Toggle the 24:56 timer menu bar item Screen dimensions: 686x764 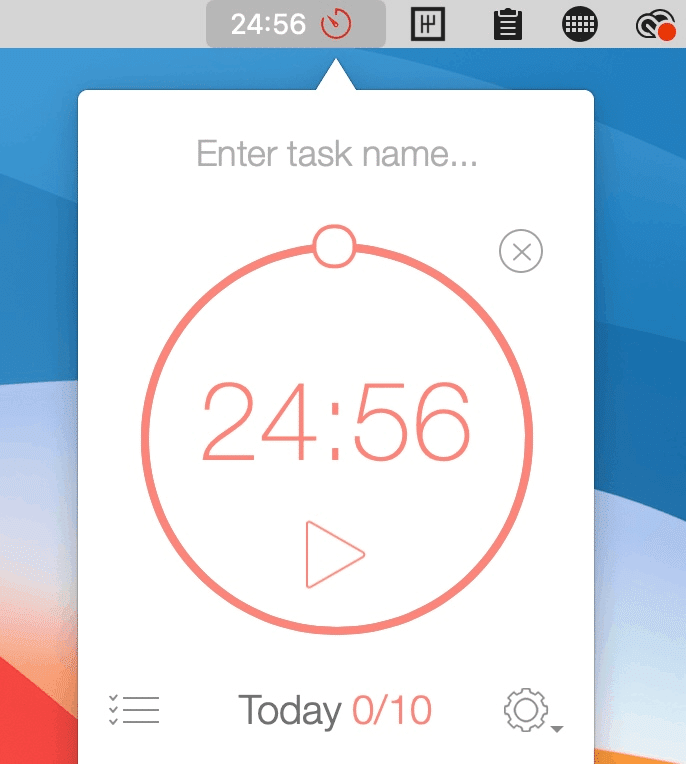tap(295, 24)
